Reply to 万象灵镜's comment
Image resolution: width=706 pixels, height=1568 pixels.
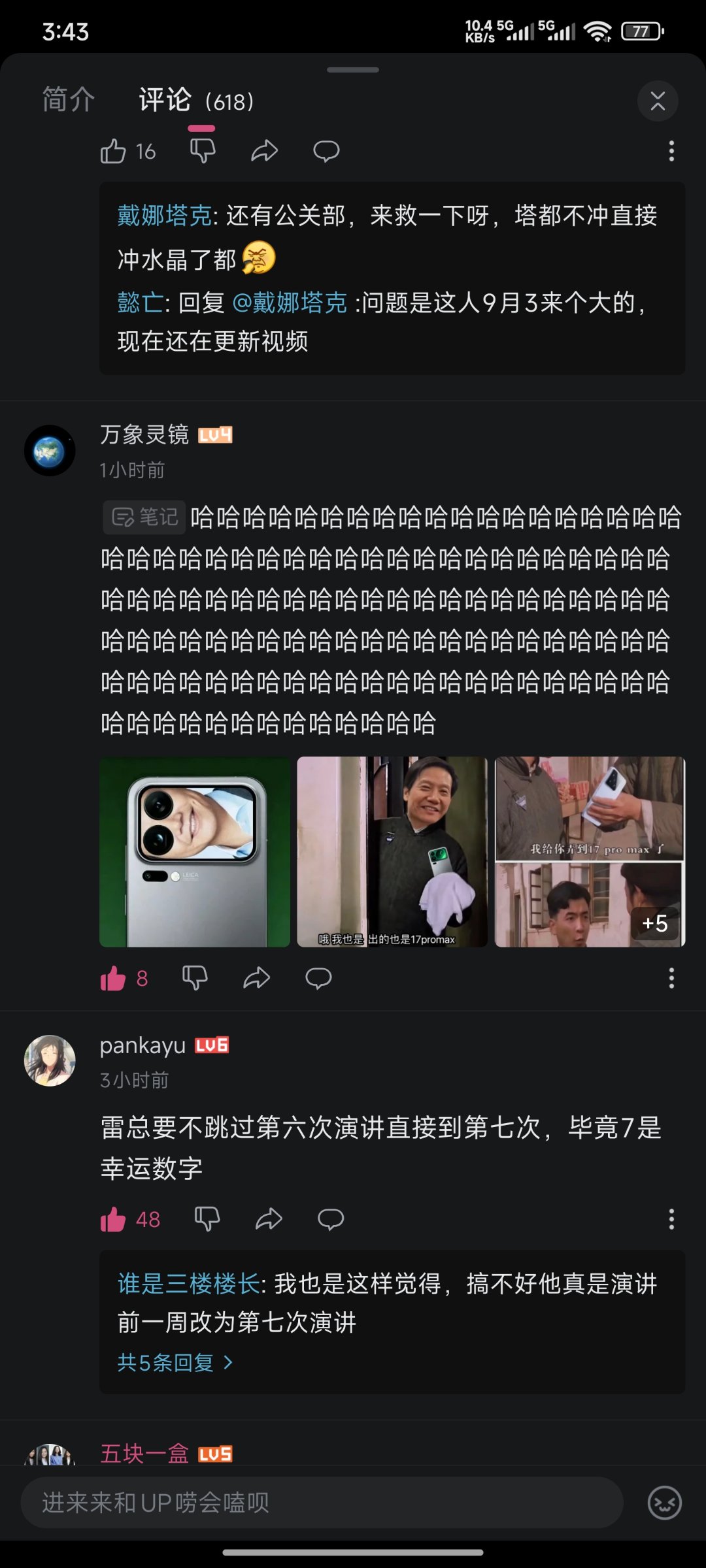(318, 979)
